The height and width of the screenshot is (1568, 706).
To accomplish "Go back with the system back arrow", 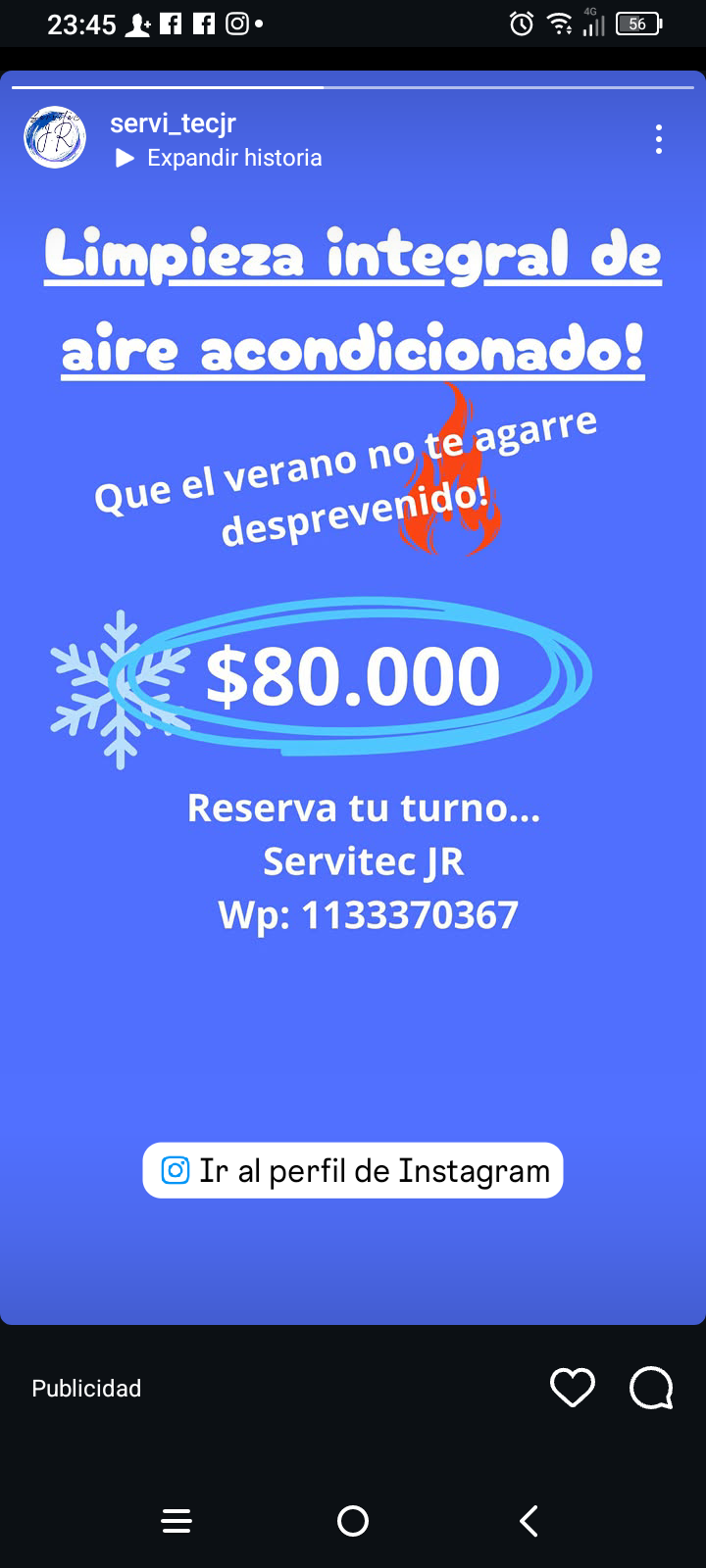I will click(529, 1521).
